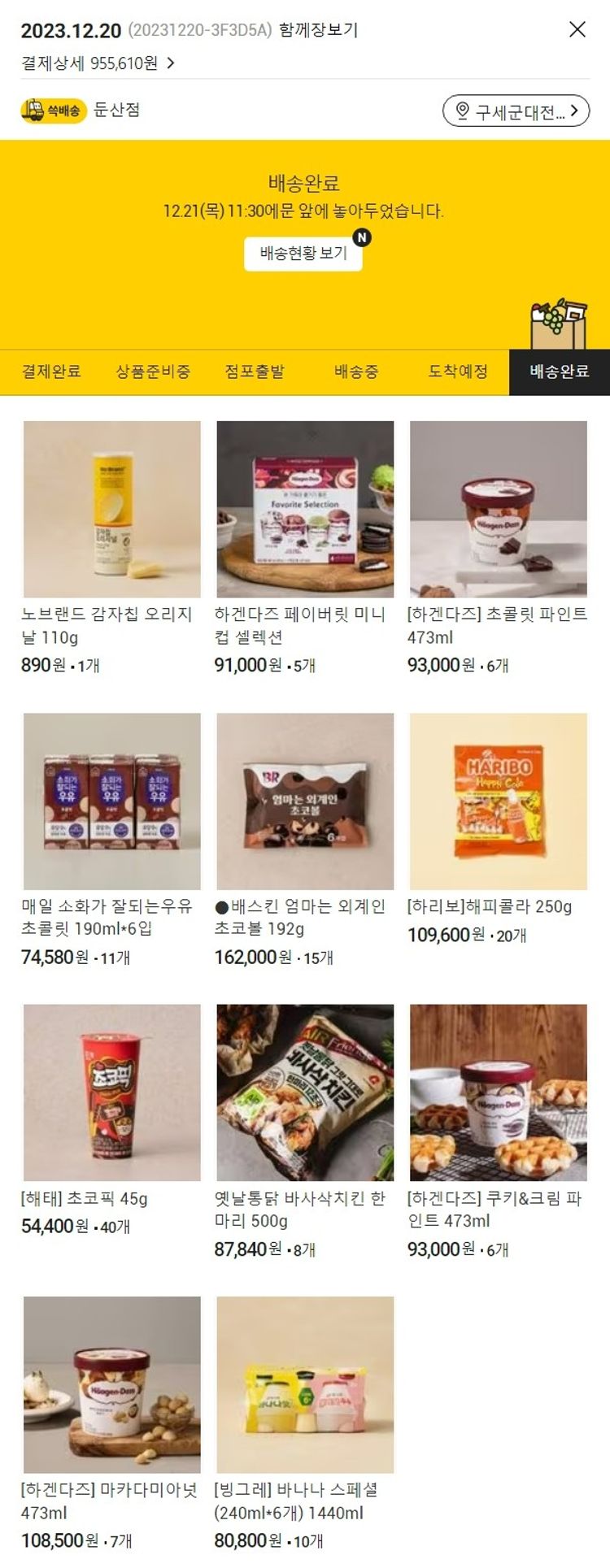Open 하겐다즈 마카다미아넛 473ml product
The height and width of the screenshot is (1568, 610).
click(x=111, y=1384)
